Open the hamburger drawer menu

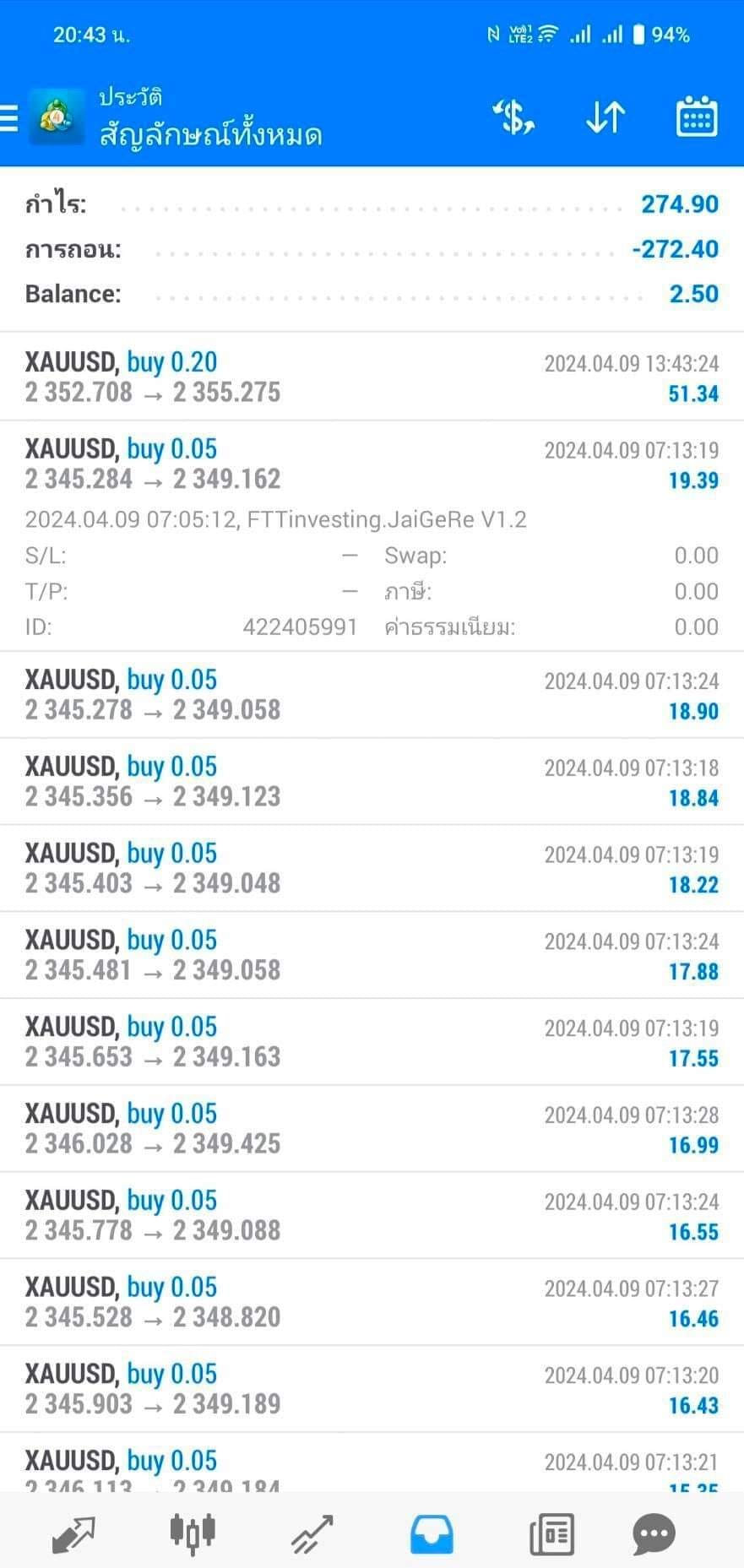(8, 118)
